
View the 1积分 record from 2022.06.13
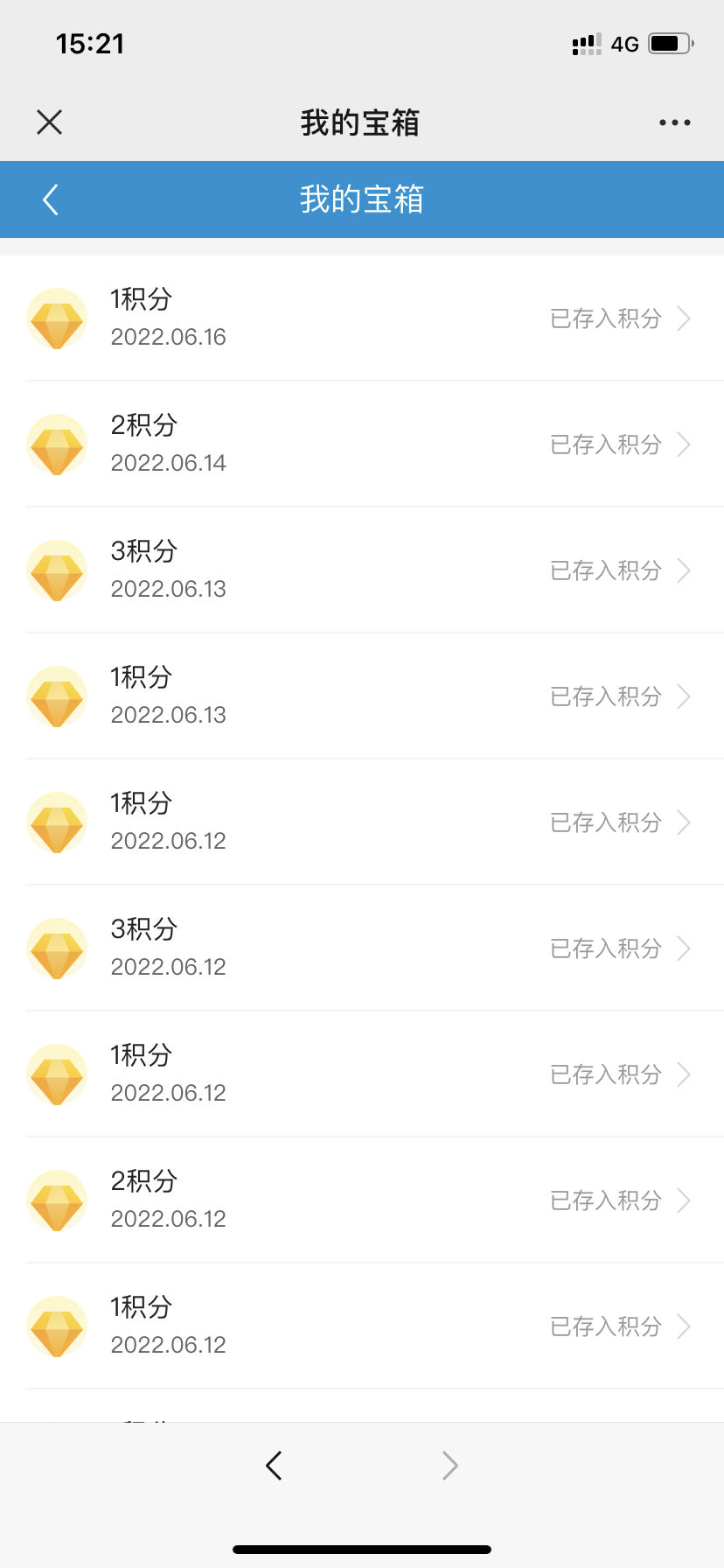coord(362,696)
